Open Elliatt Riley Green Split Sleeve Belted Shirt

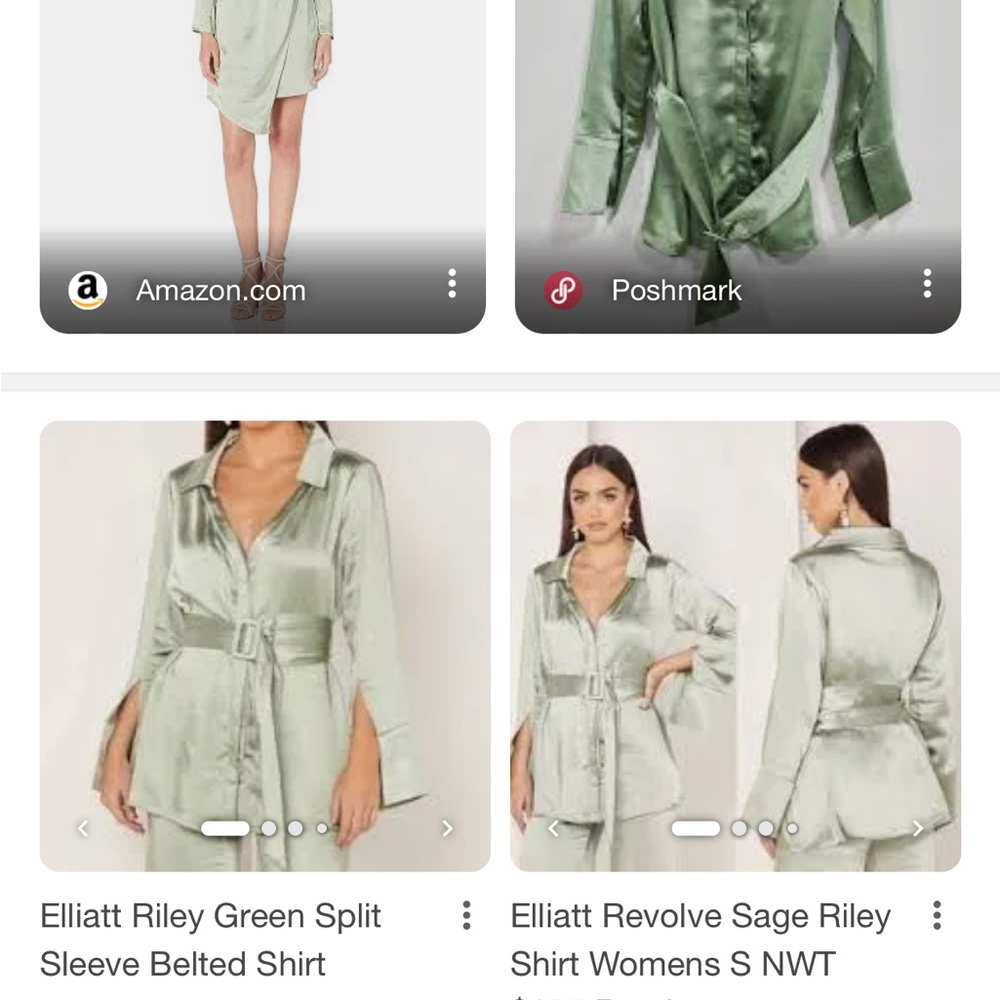[211, 939]
